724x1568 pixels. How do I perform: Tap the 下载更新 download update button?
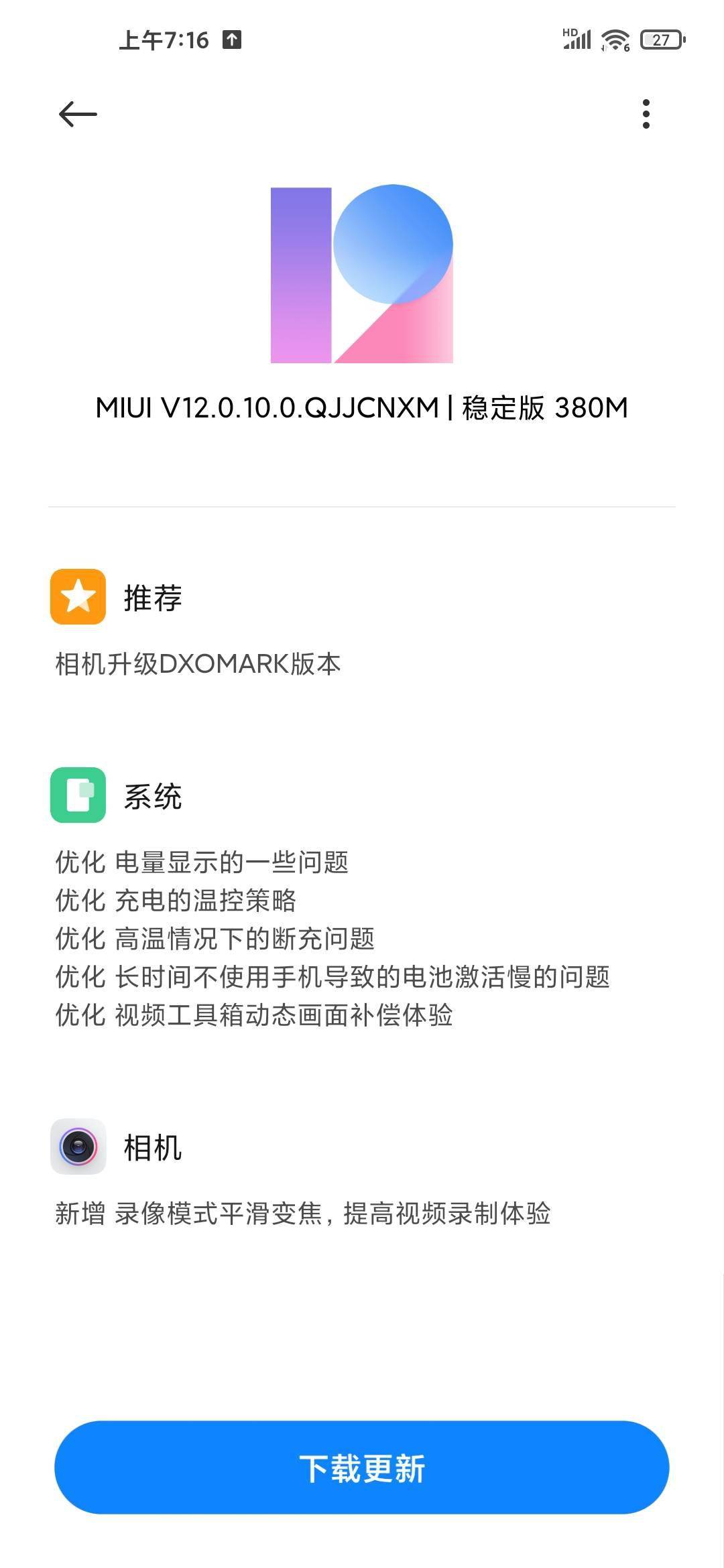[362, 1467]
